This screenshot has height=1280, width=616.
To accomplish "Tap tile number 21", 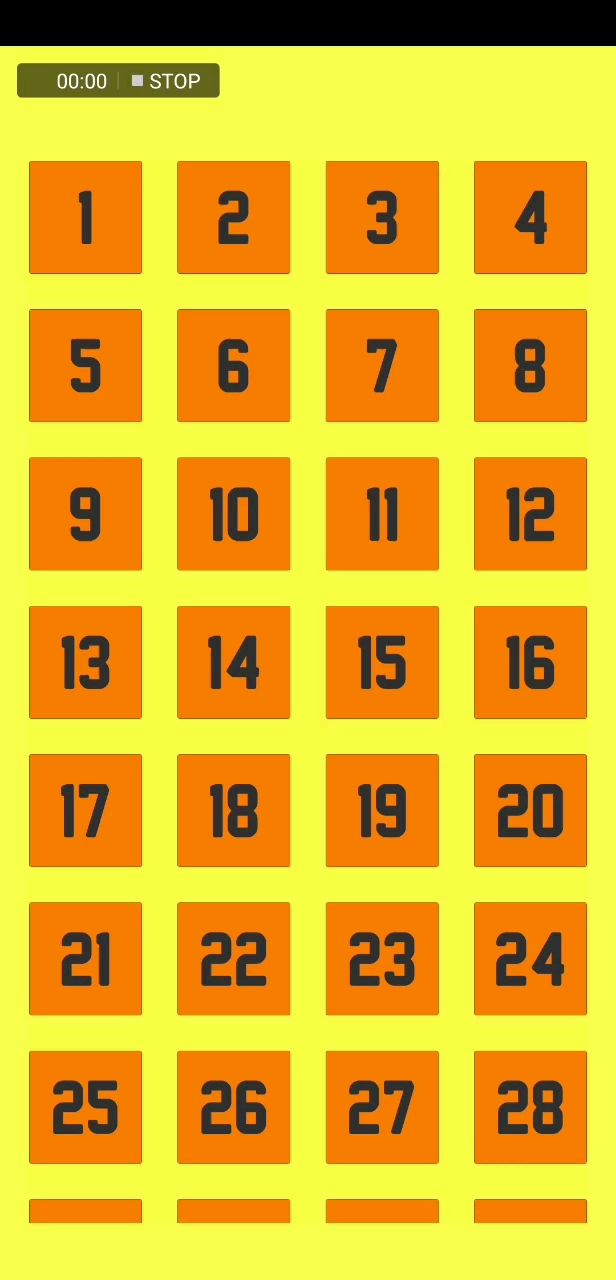I will pyautogui.click(x=85, y=958).
